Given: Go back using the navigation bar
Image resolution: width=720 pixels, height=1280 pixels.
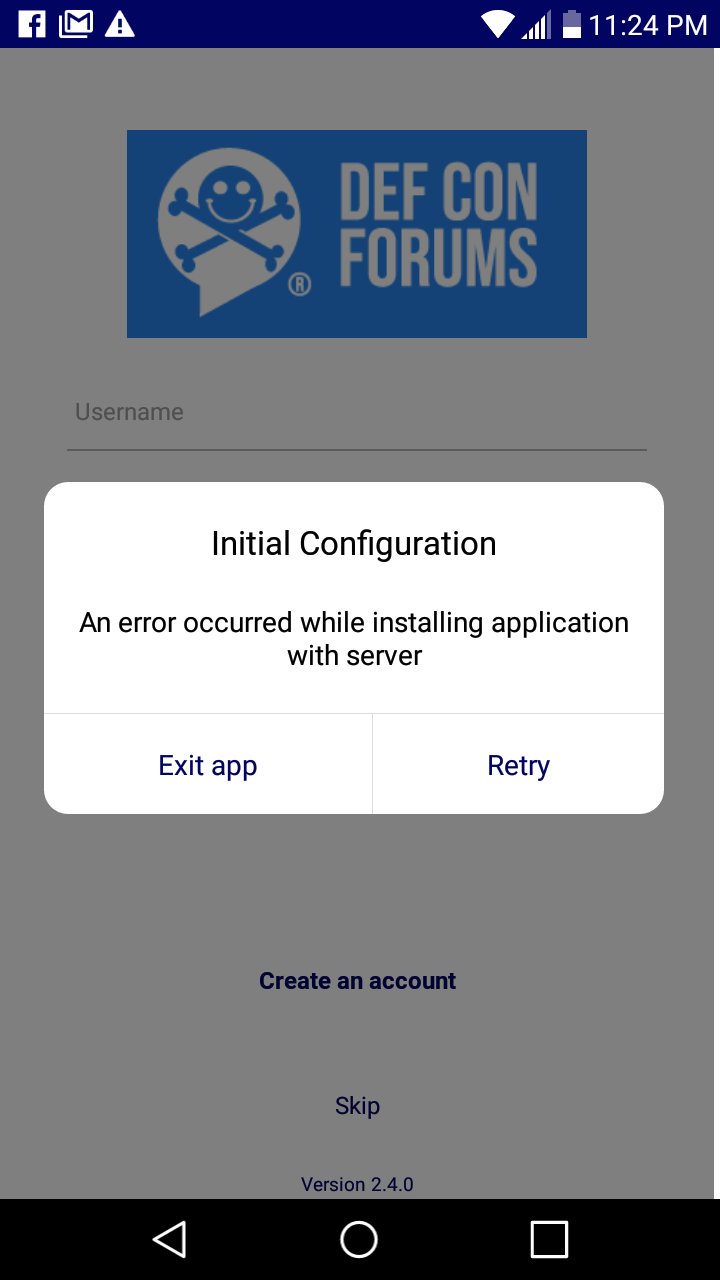Looking at the screenshot, I should (x=170, y=1239).
